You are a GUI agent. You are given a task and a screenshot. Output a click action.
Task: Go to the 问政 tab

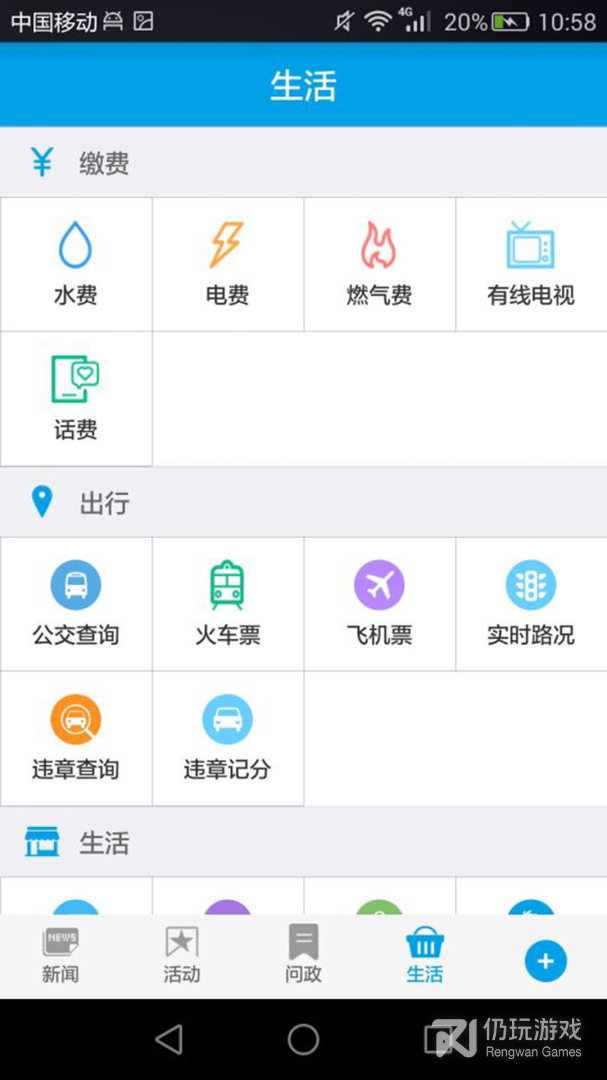point(303,955)
